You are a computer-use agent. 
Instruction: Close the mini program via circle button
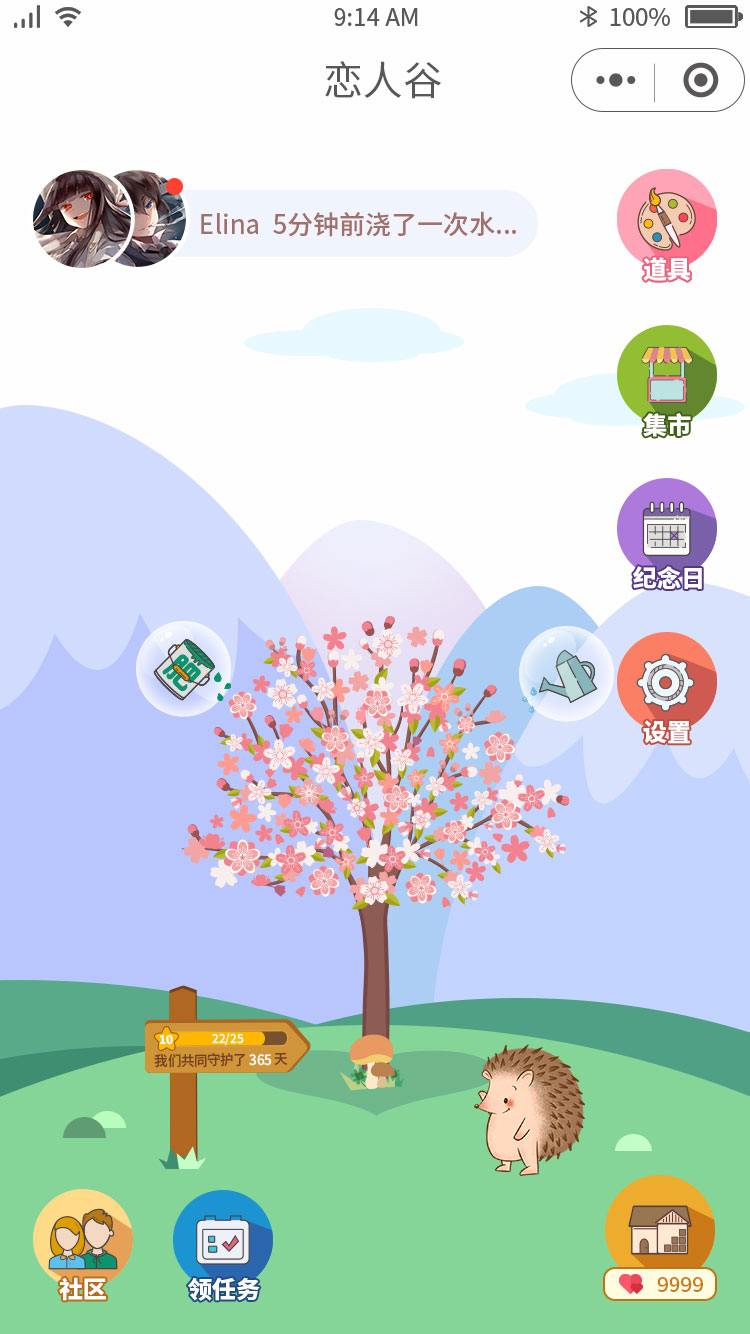click(x=700, y=80)
